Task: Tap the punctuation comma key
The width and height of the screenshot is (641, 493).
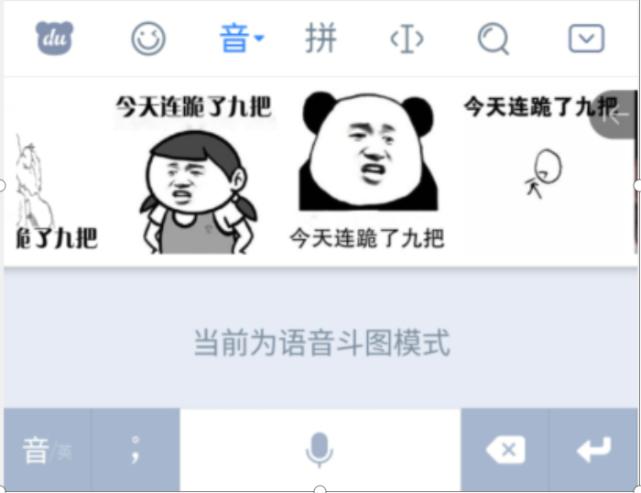Action: coord(135,450)
